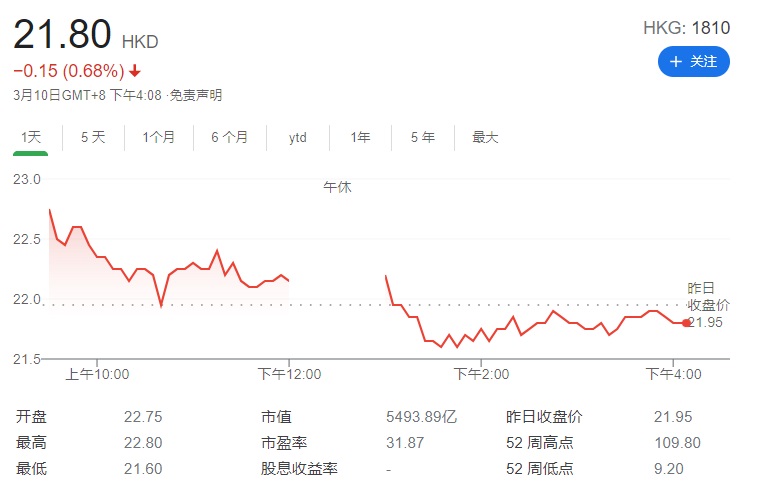The height and width of the screenshot is (489, 759).
Task: Switch to the ytd tab
Action: coord(298,138)
